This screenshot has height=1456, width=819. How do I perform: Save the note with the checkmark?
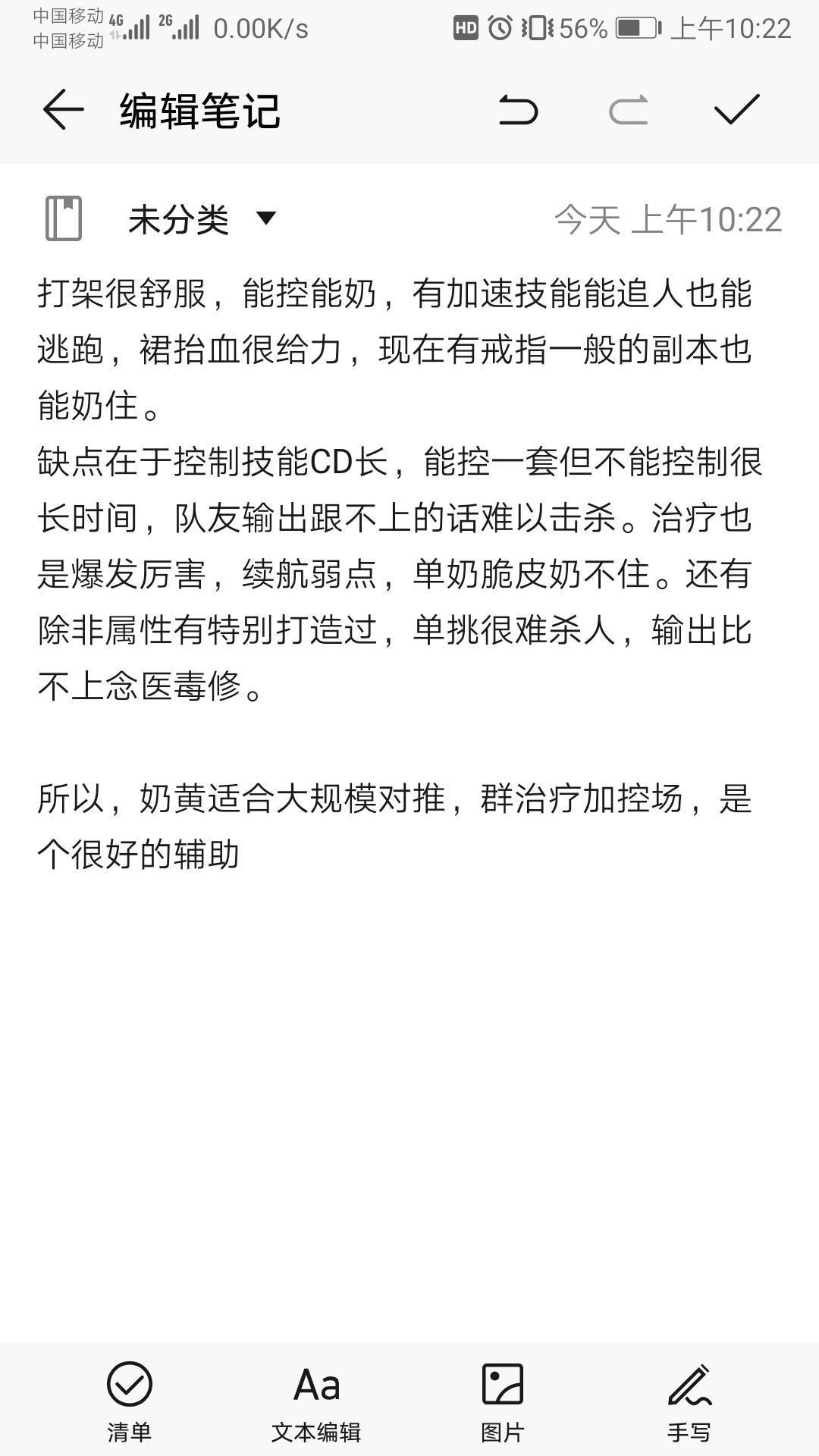click(736, 110)
